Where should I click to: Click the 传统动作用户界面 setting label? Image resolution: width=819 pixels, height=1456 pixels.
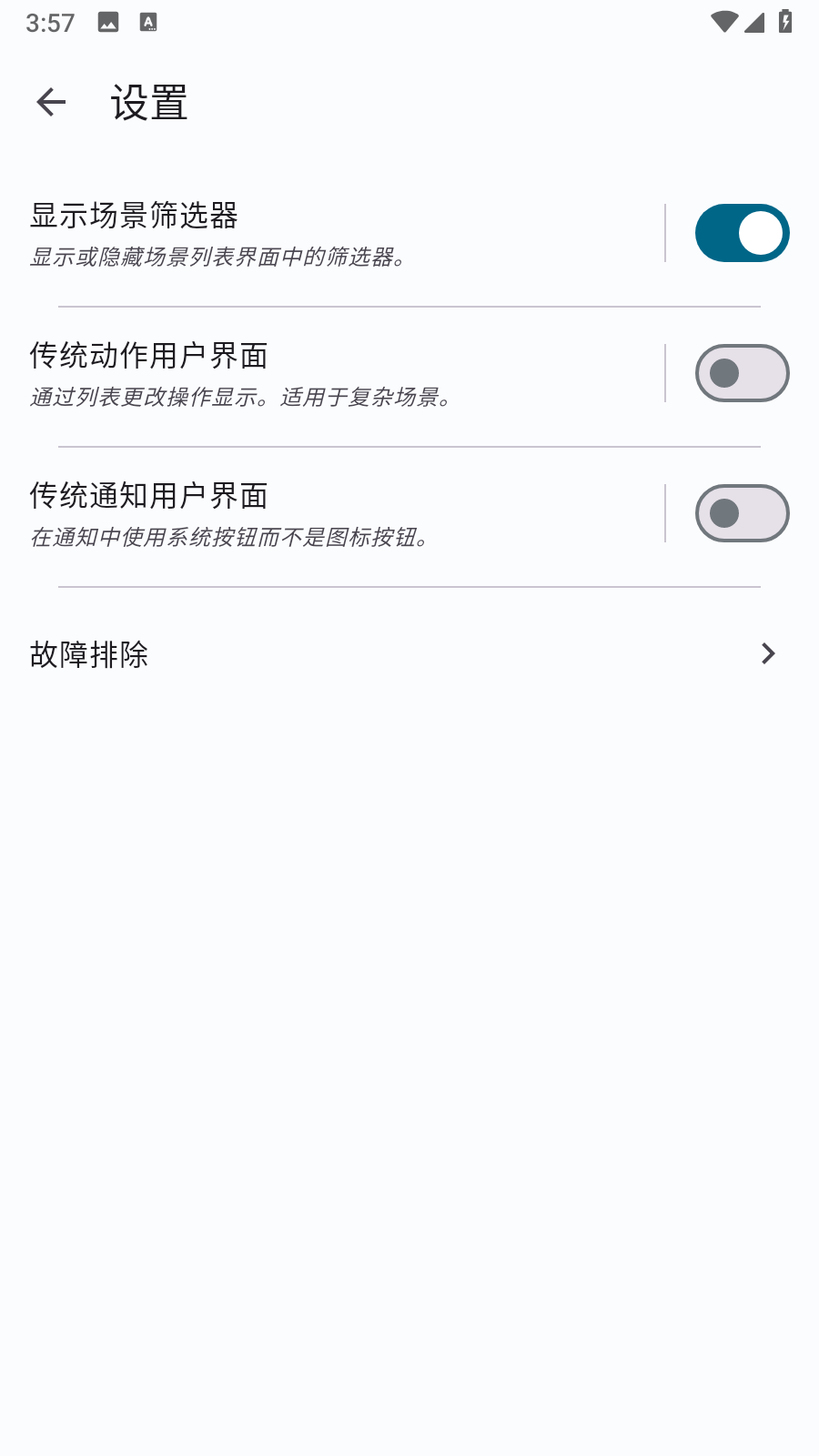pos(148,357)
